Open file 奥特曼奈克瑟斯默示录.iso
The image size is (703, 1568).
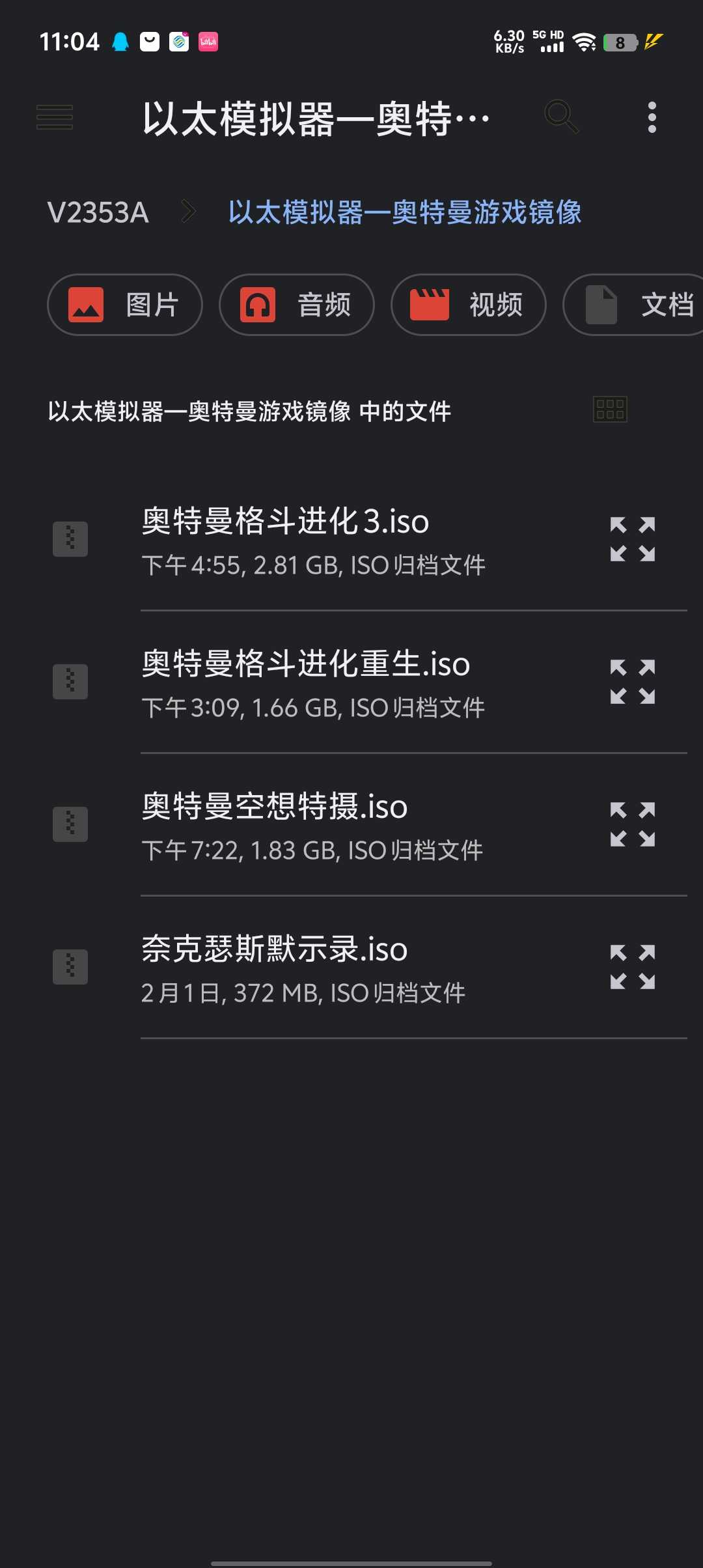[312, 968]
